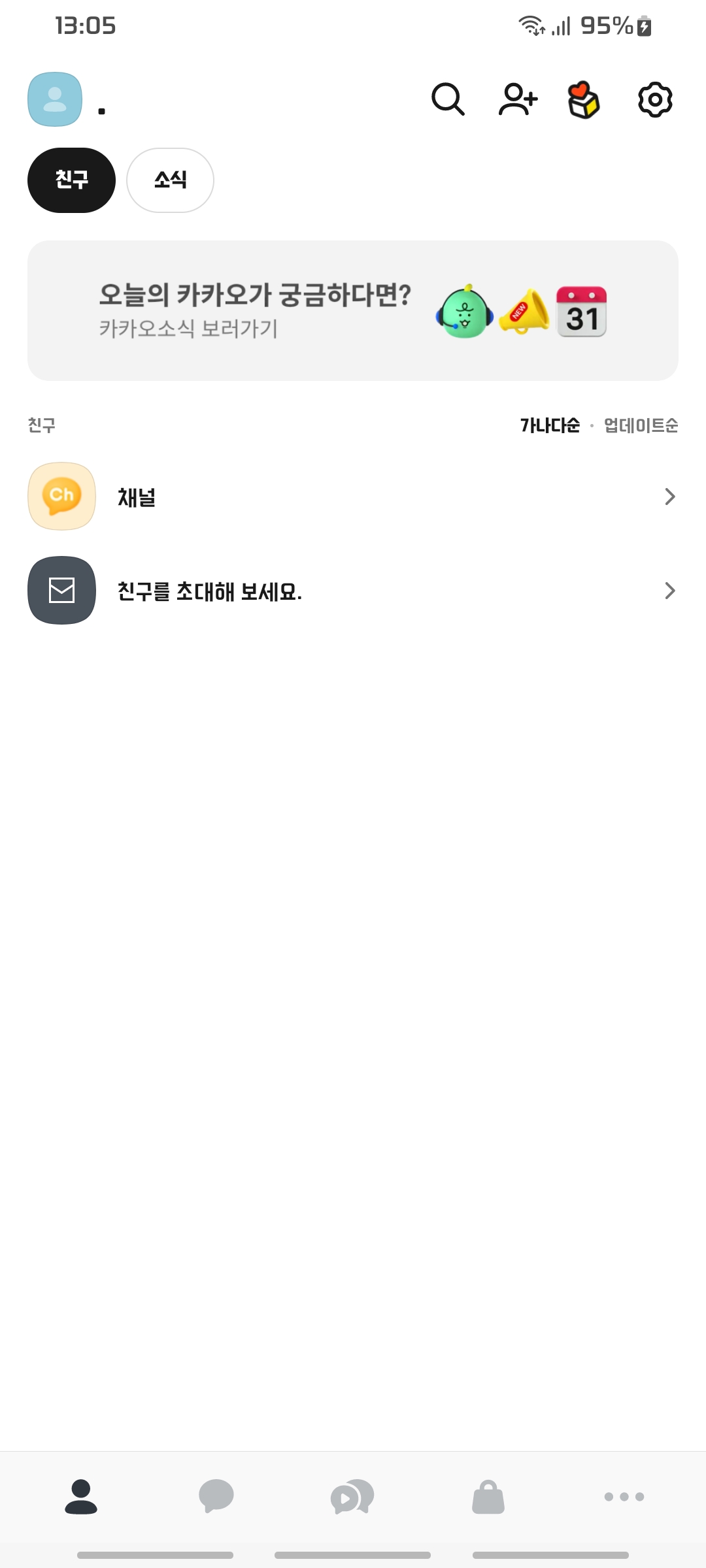Tap the add friend icon
The width and height of the screenshot is (706, 1568).
point(518,99)
